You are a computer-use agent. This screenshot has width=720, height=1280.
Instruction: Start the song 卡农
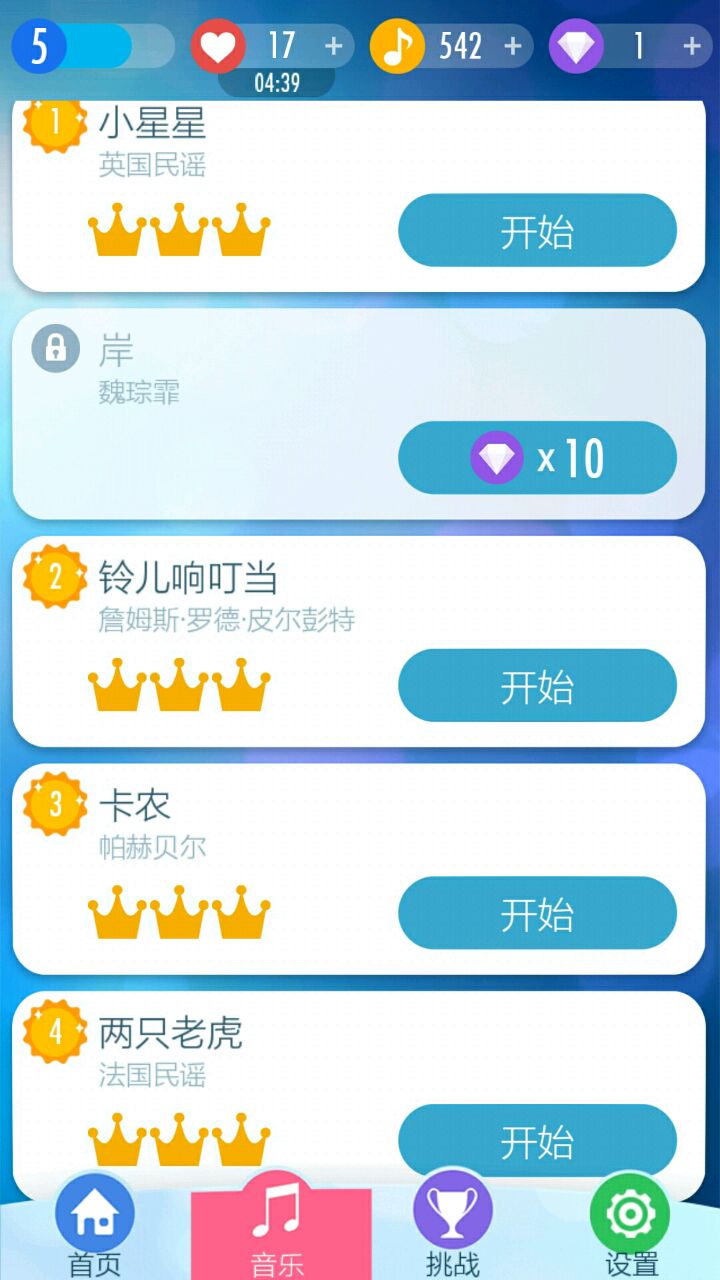(x=537, y=913)
